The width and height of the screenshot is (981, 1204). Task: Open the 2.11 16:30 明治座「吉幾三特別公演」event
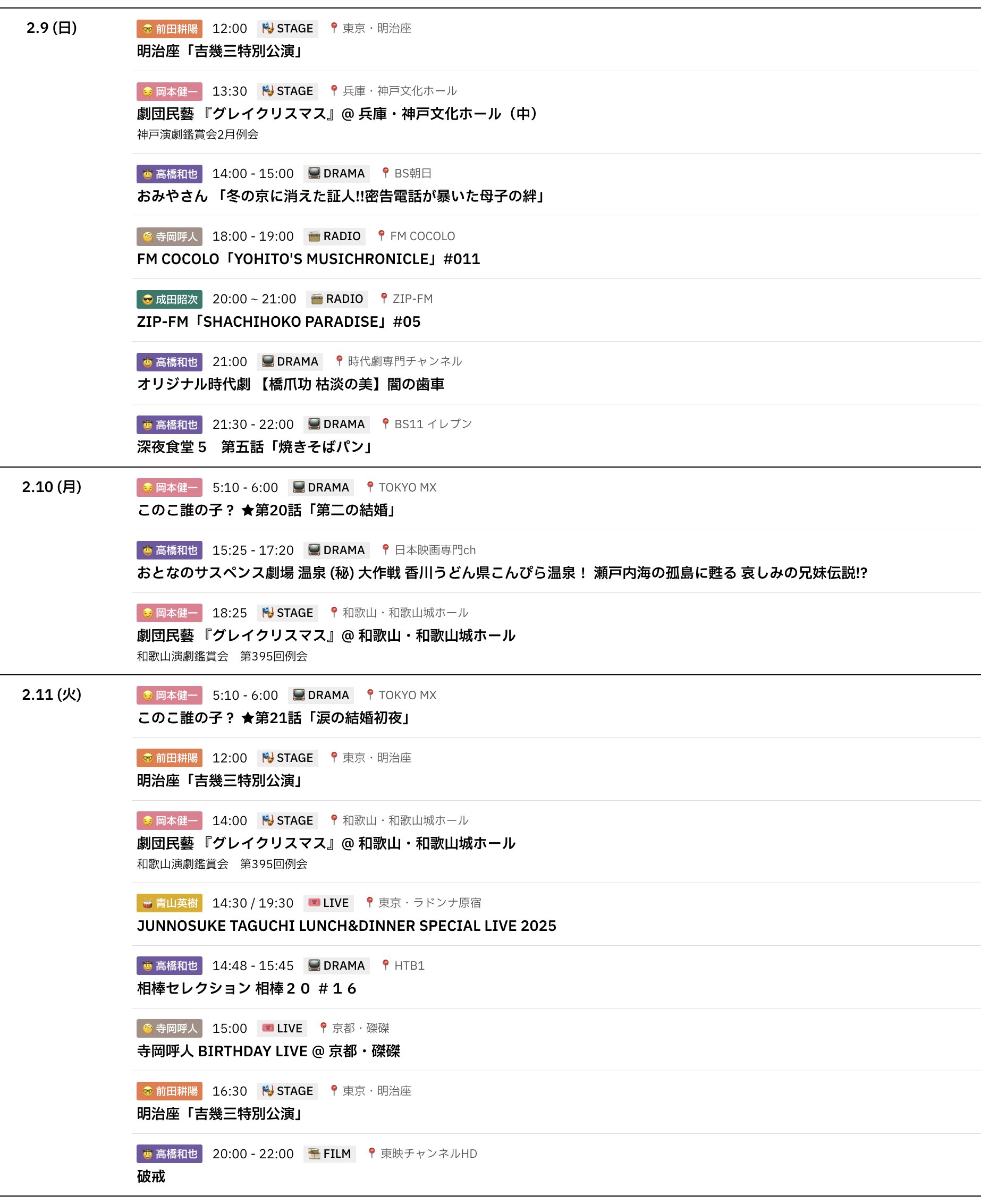point(219,1114)
